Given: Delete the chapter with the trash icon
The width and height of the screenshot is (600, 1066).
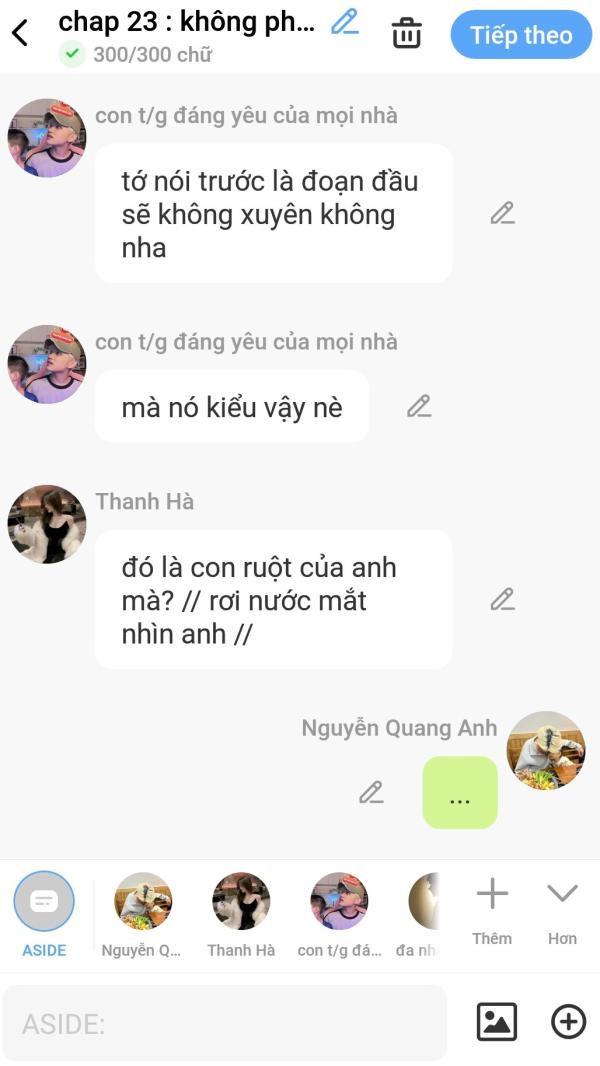Looking at the screenshot, I should pyautogui.click(x=406, y=33).
